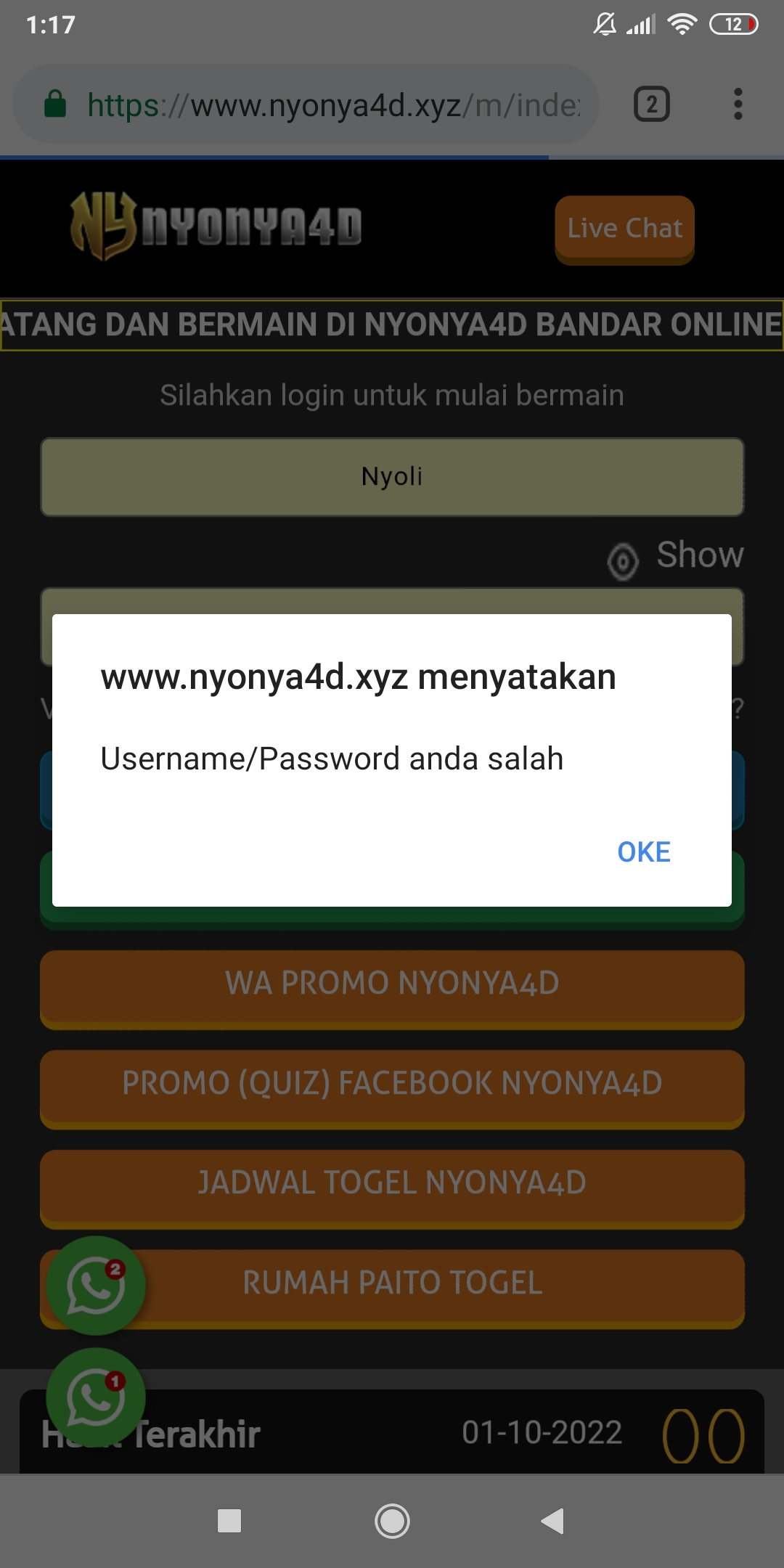This screenshot has width=784, height=1568.
Task: Go back using system navigation
Action: tap(552, 1521)
